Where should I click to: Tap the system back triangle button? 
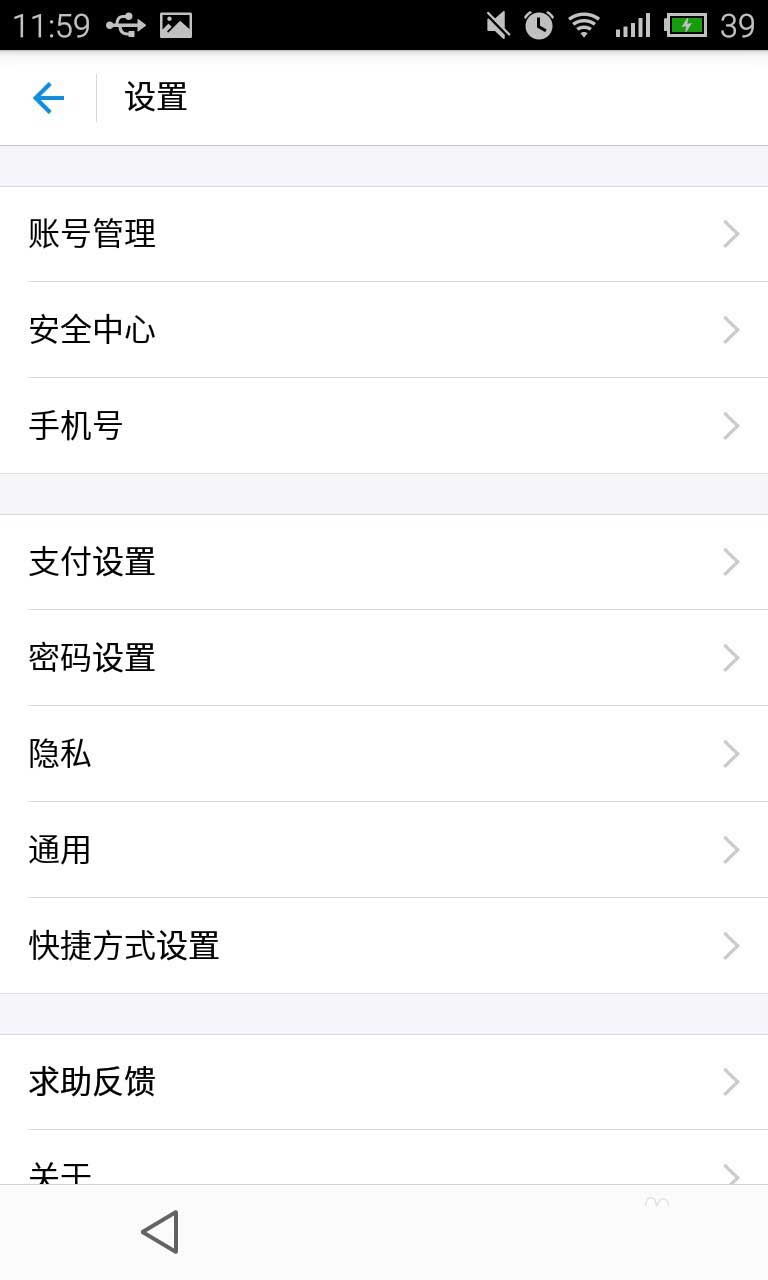pyautogui.click(x=160, y=1232)
